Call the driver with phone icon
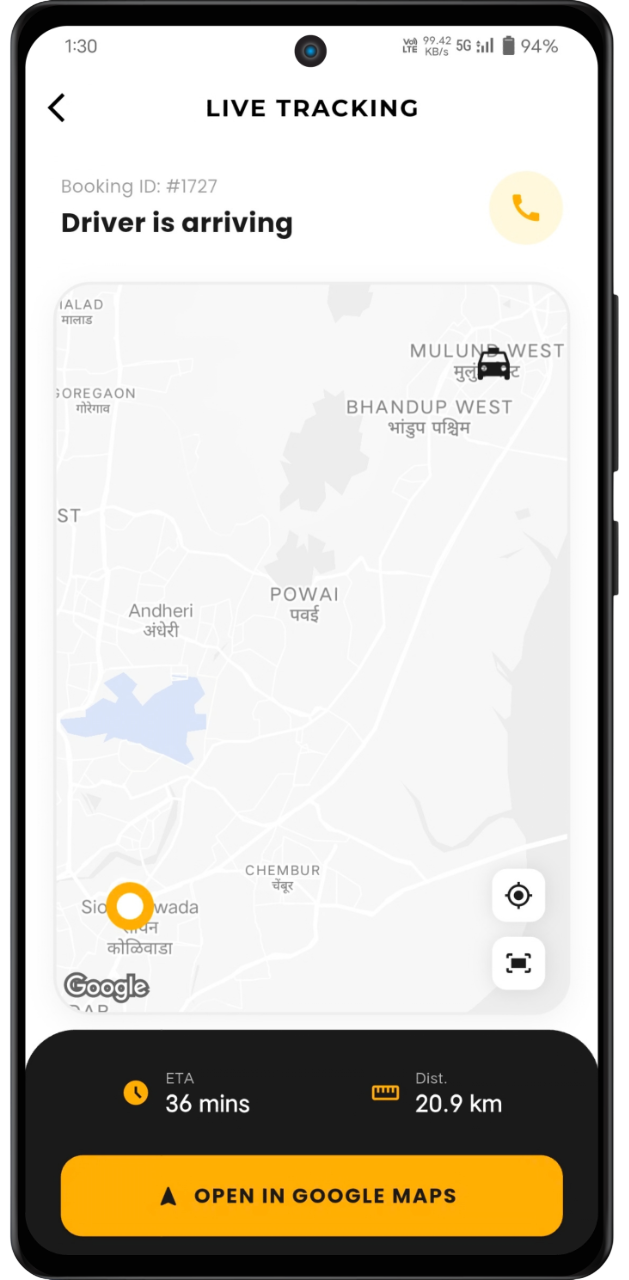 tap(525, 208)
